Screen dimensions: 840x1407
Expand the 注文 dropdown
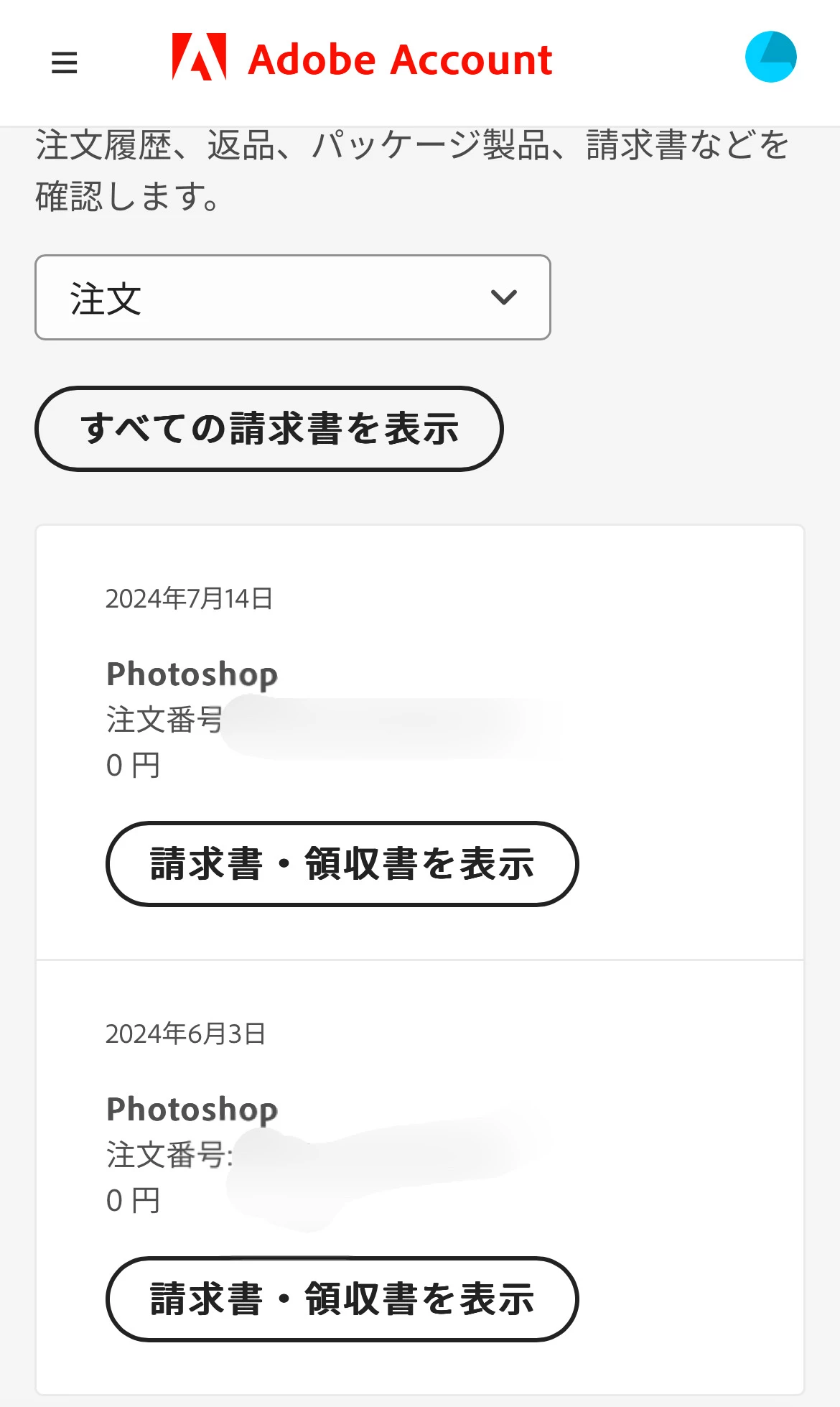tap(292, 297)
